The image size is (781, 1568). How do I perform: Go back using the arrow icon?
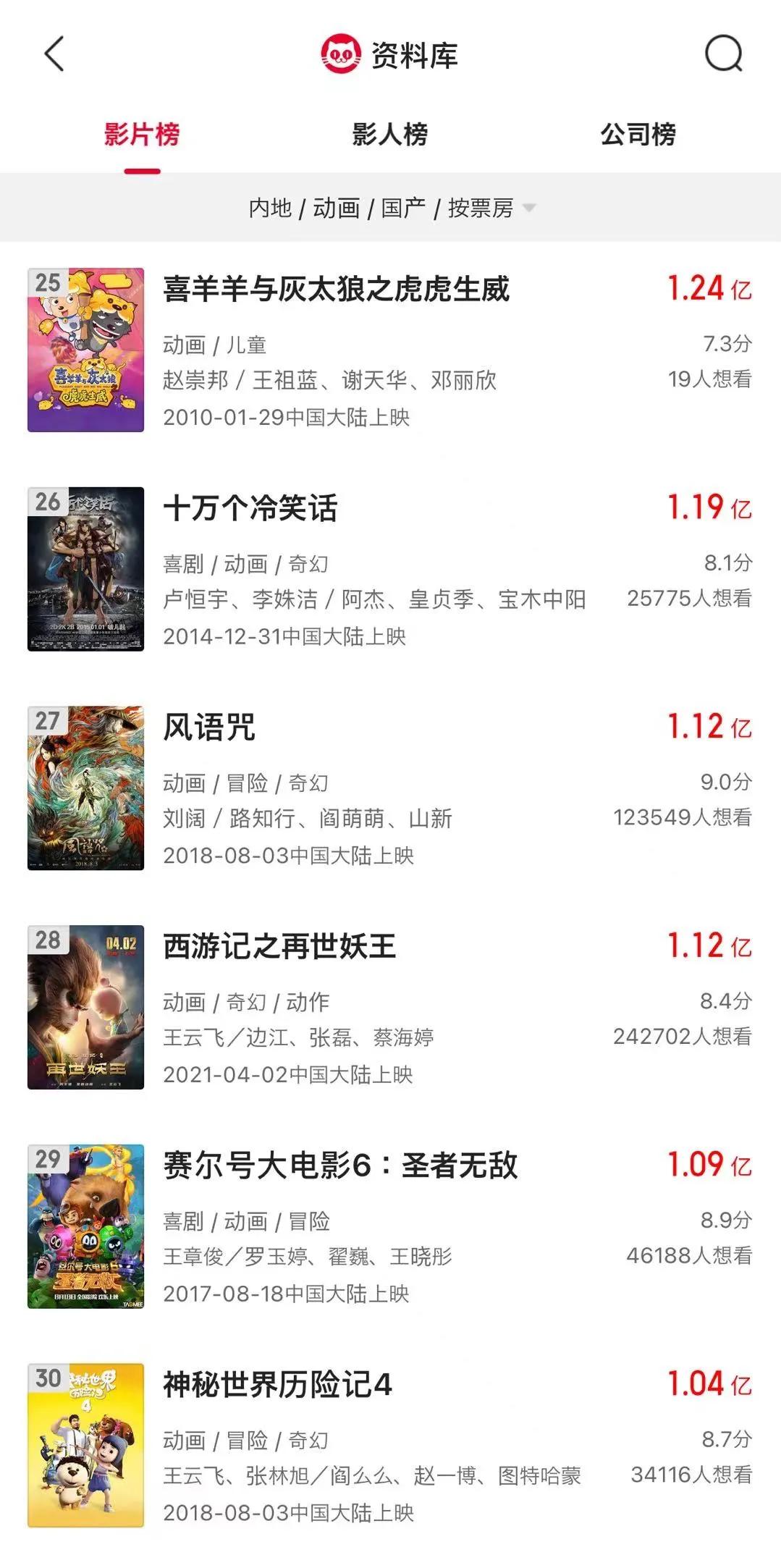click(55, 54)
